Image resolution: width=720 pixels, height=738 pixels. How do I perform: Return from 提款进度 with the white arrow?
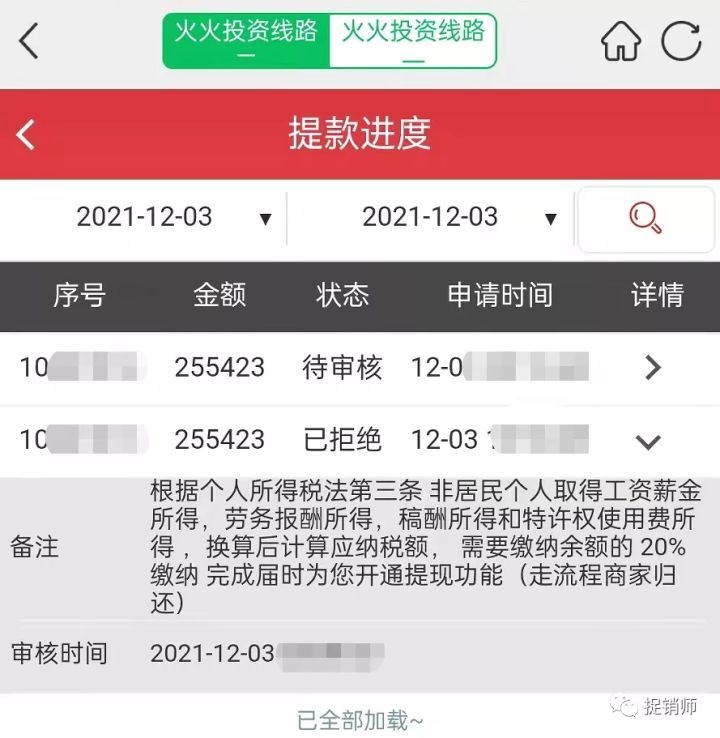[x=27, y=134]
